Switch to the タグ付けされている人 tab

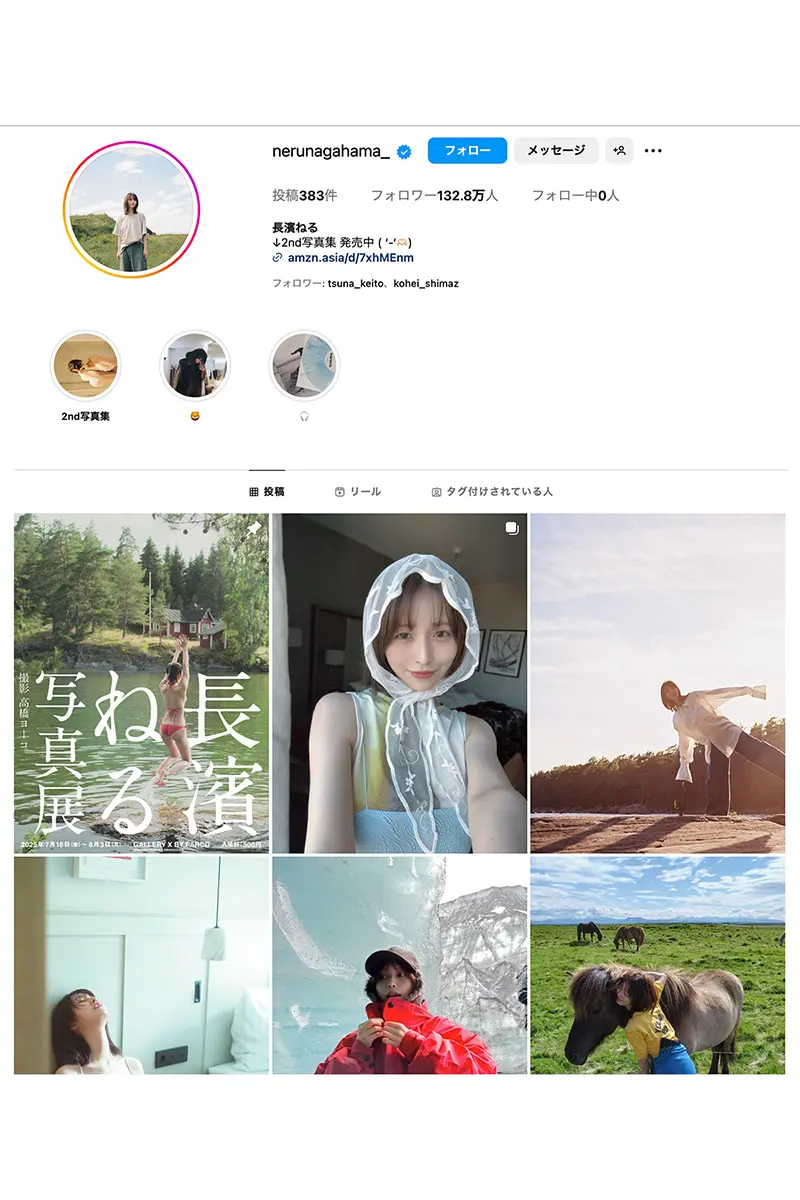pos(491,492)
